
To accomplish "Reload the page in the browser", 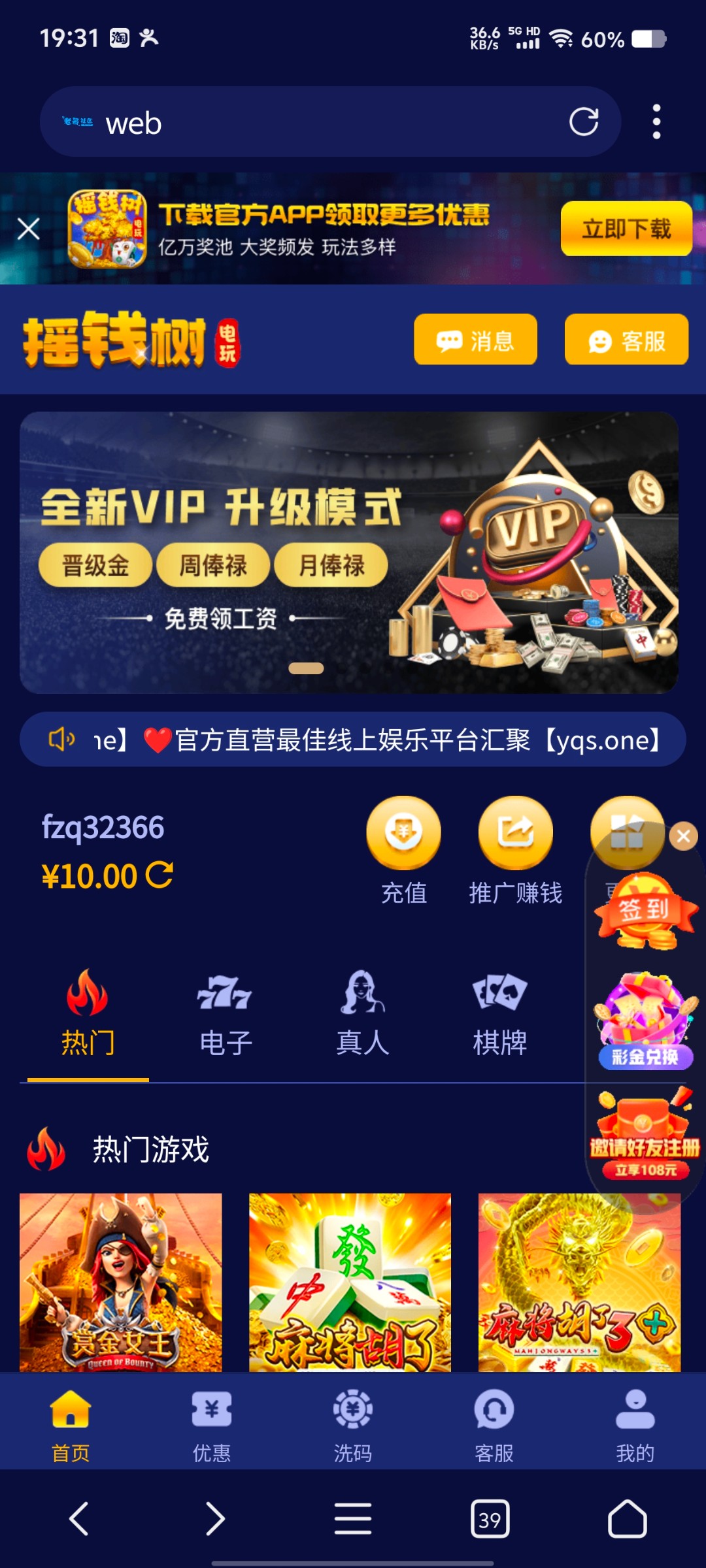I will pyautogui.click(x=583, y=122).
